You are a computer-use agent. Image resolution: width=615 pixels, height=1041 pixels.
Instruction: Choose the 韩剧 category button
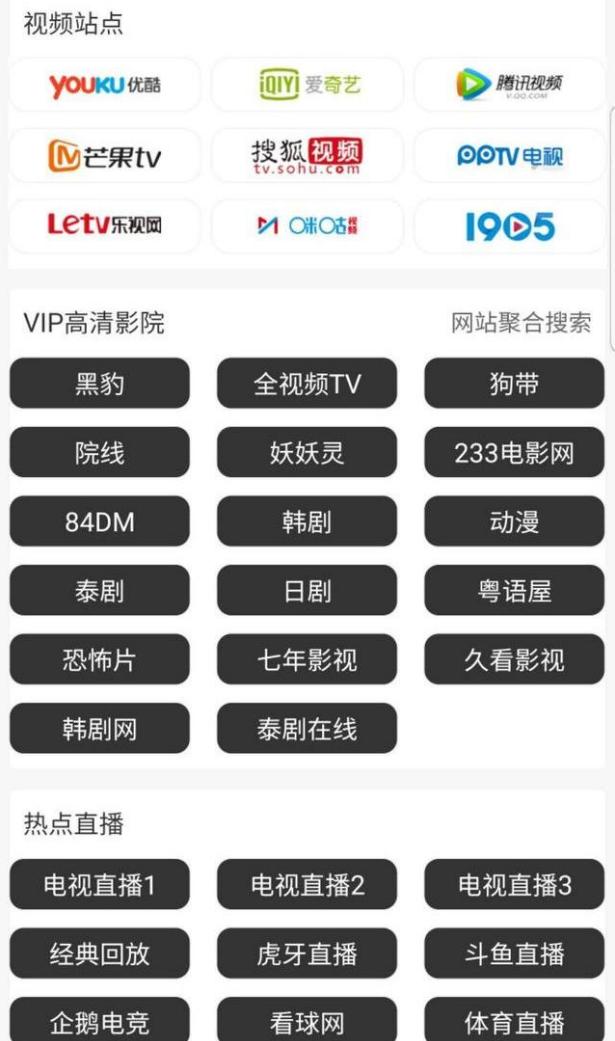[307, 522]
